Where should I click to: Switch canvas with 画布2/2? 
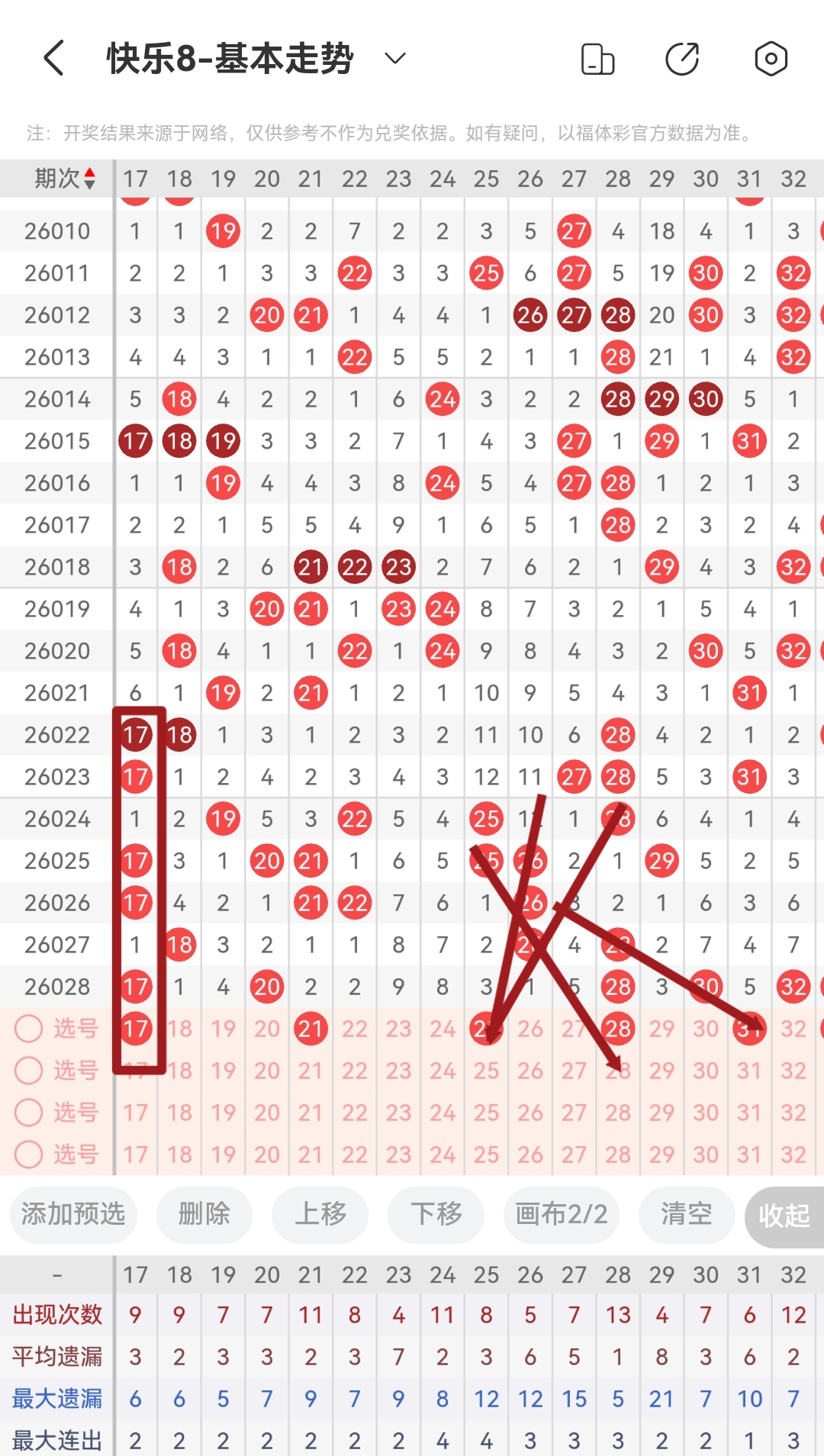[x=562, y=1214]
